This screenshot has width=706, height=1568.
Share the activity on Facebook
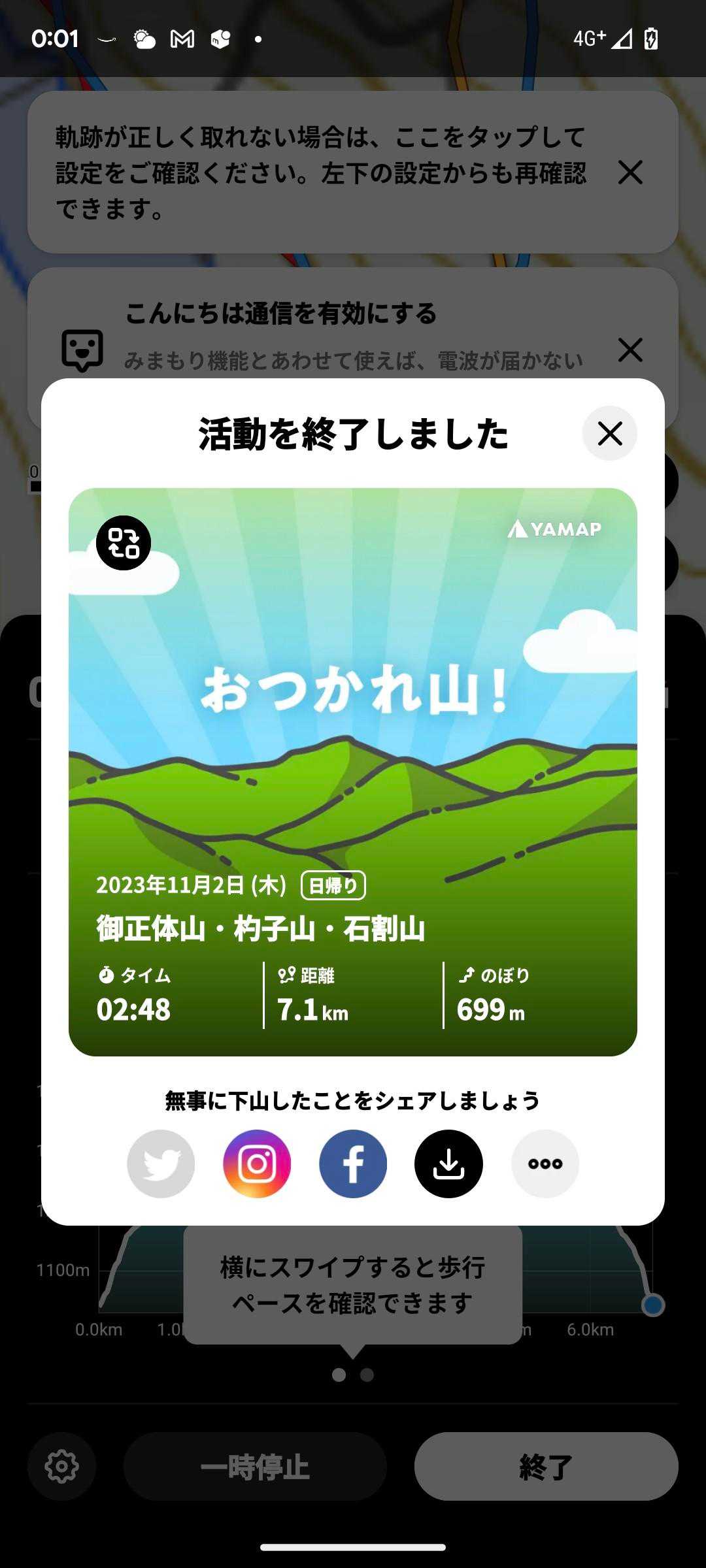353,1164
